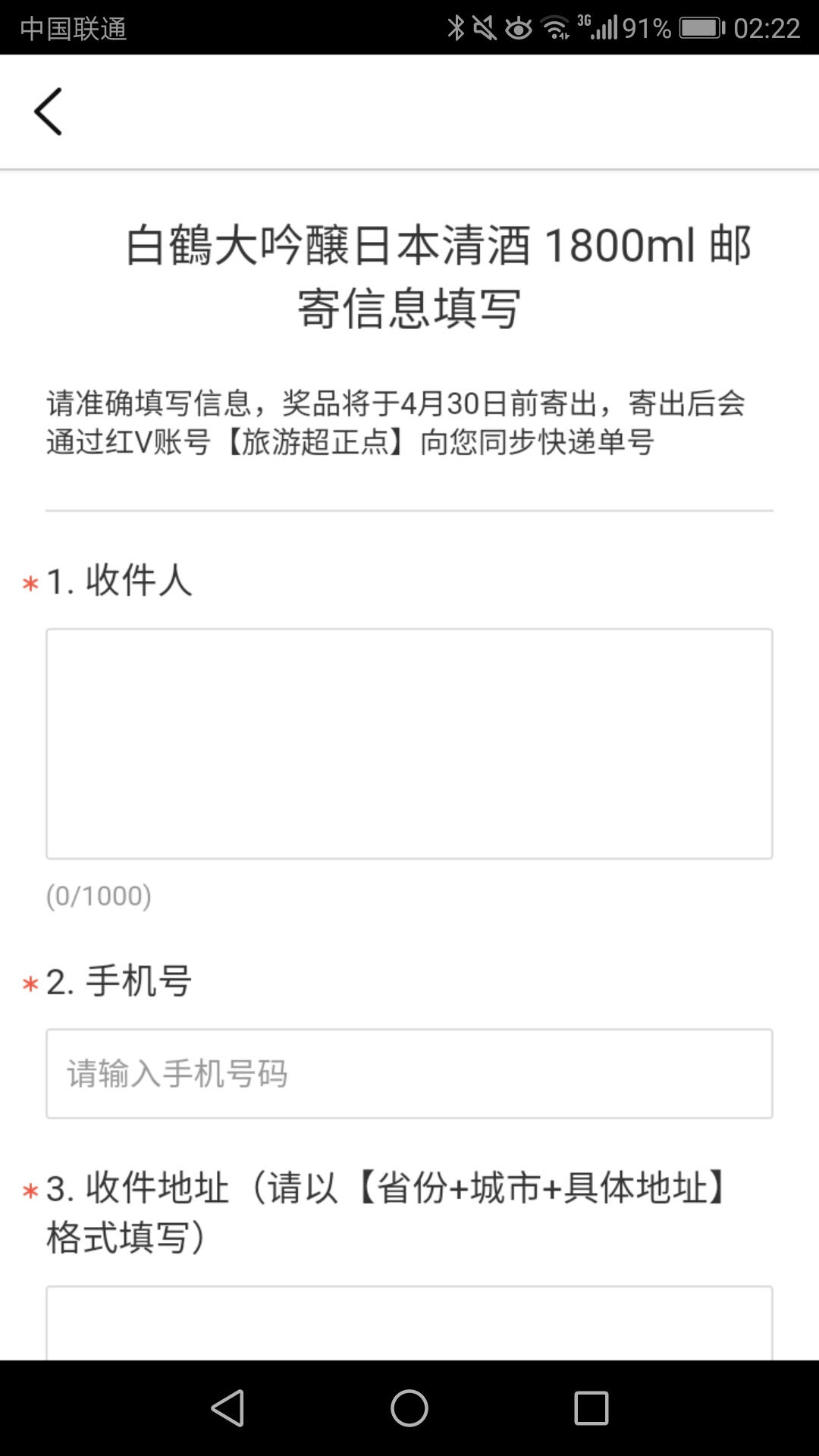Go back using the top-left arrow

49,111
